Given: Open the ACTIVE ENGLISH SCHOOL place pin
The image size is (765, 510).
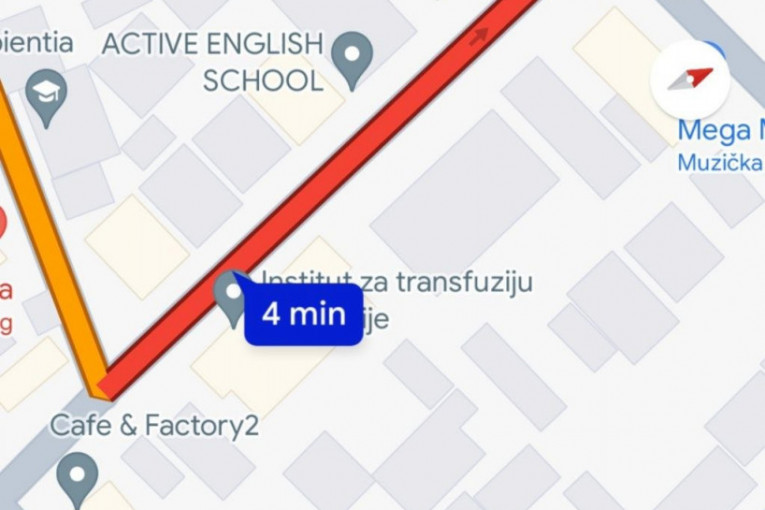Looking at the screenshot, I should coord(352,58).
